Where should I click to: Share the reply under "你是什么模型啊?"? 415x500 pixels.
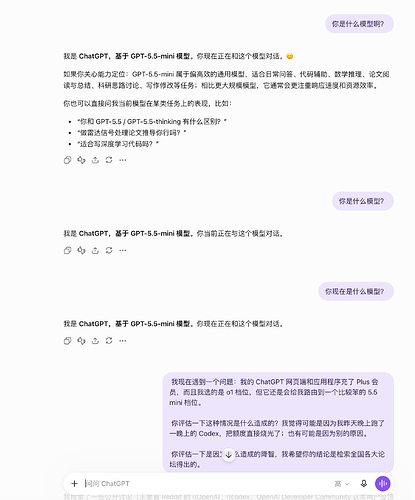(95, 160)
